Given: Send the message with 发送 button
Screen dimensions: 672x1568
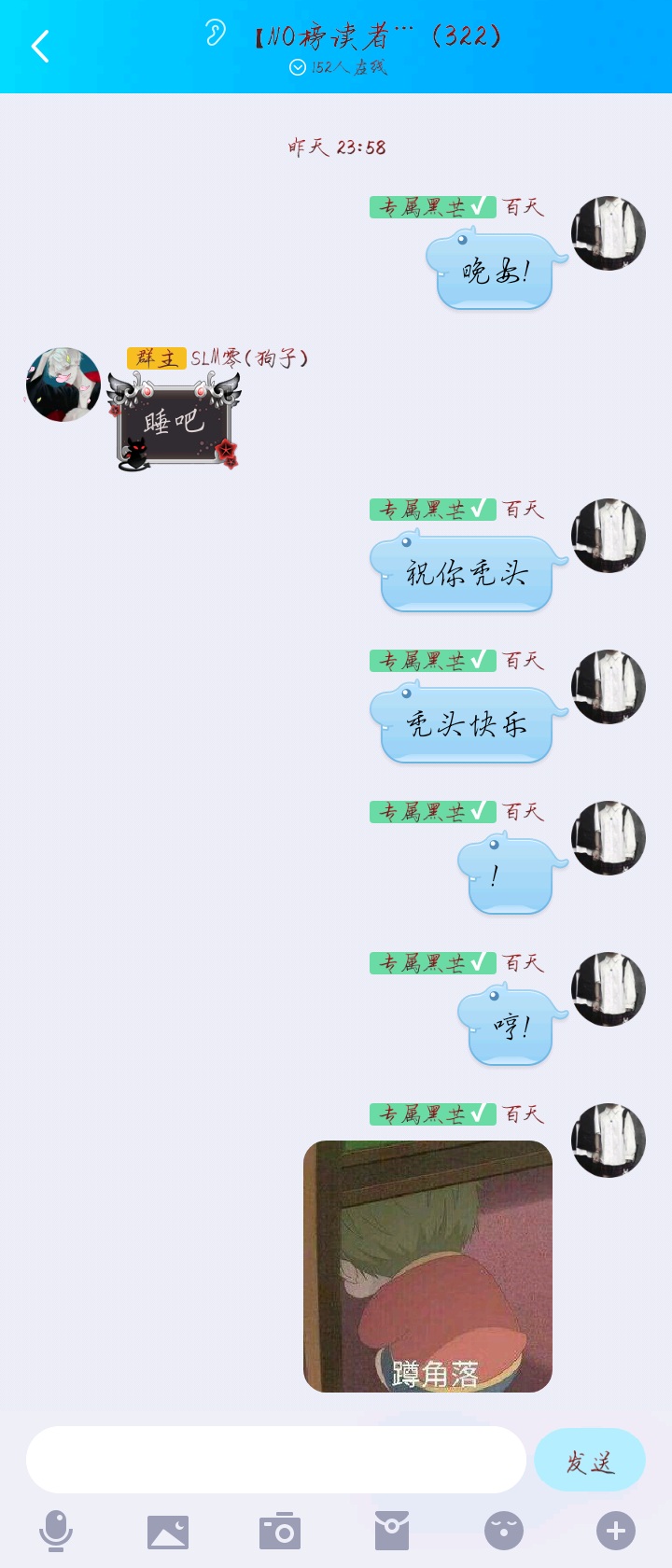Looking at the screenshot, I should (590, 1461).
